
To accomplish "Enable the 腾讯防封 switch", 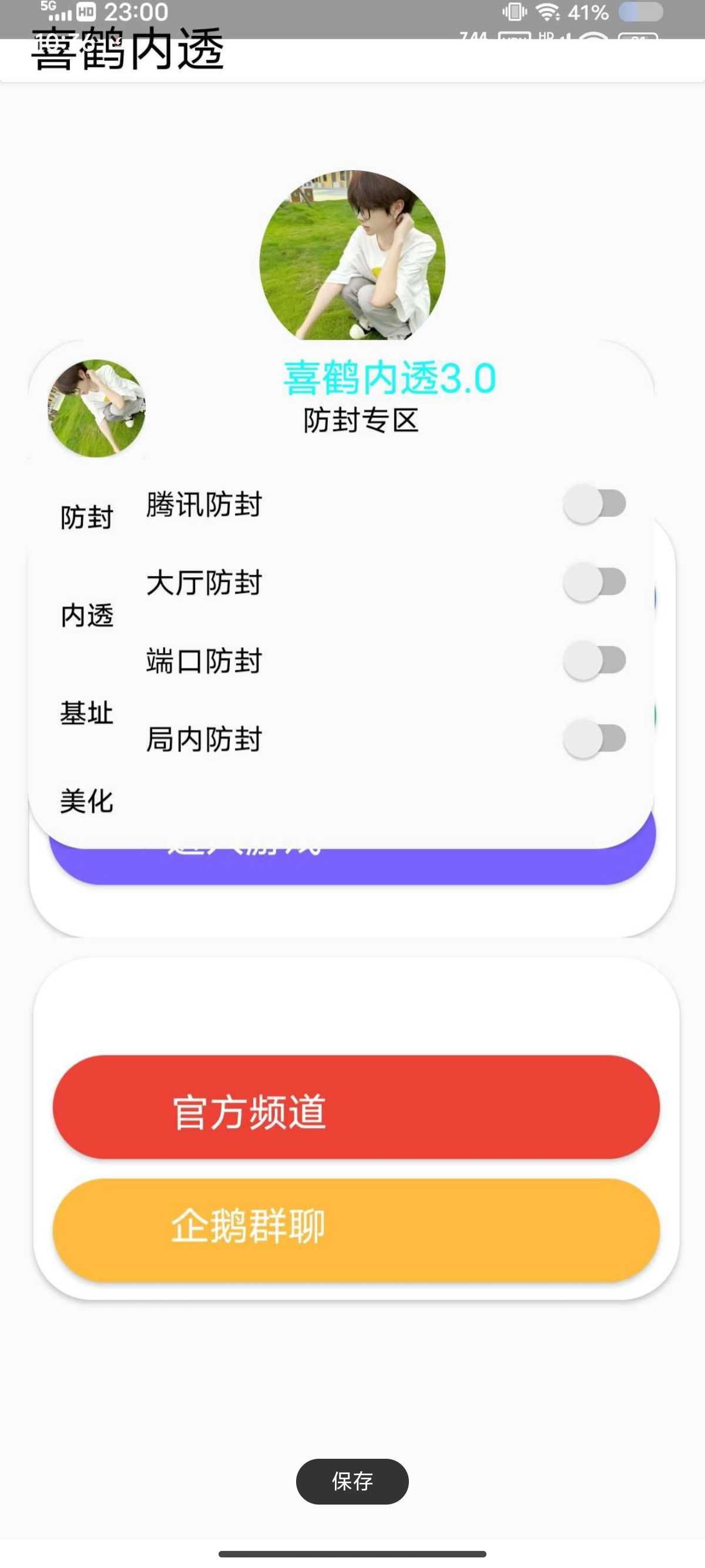I will point(595,504).
